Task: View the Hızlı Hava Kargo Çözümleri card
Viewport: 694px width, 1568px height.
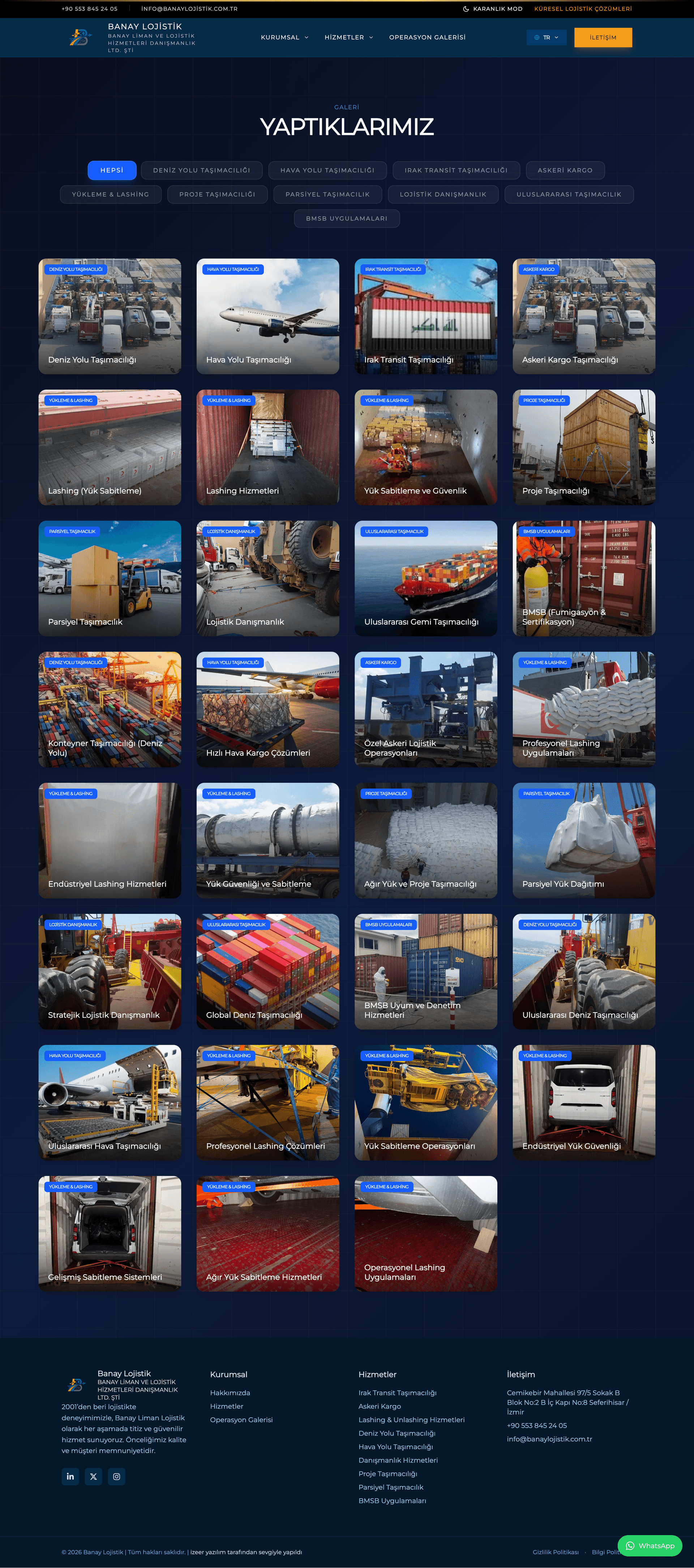Action: click(x=268, y=709)
